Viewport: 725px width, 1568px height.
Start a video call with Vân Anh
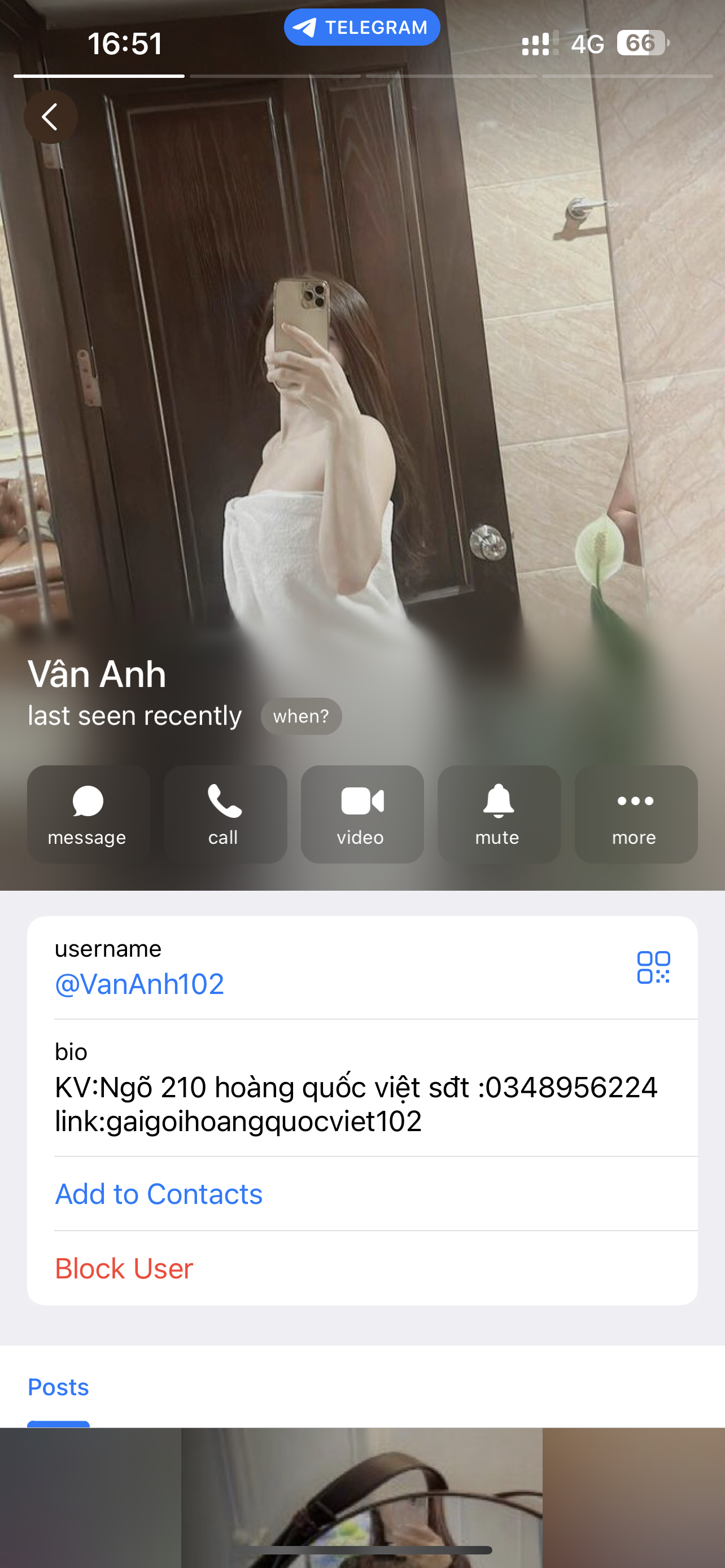tap(361, 814)
